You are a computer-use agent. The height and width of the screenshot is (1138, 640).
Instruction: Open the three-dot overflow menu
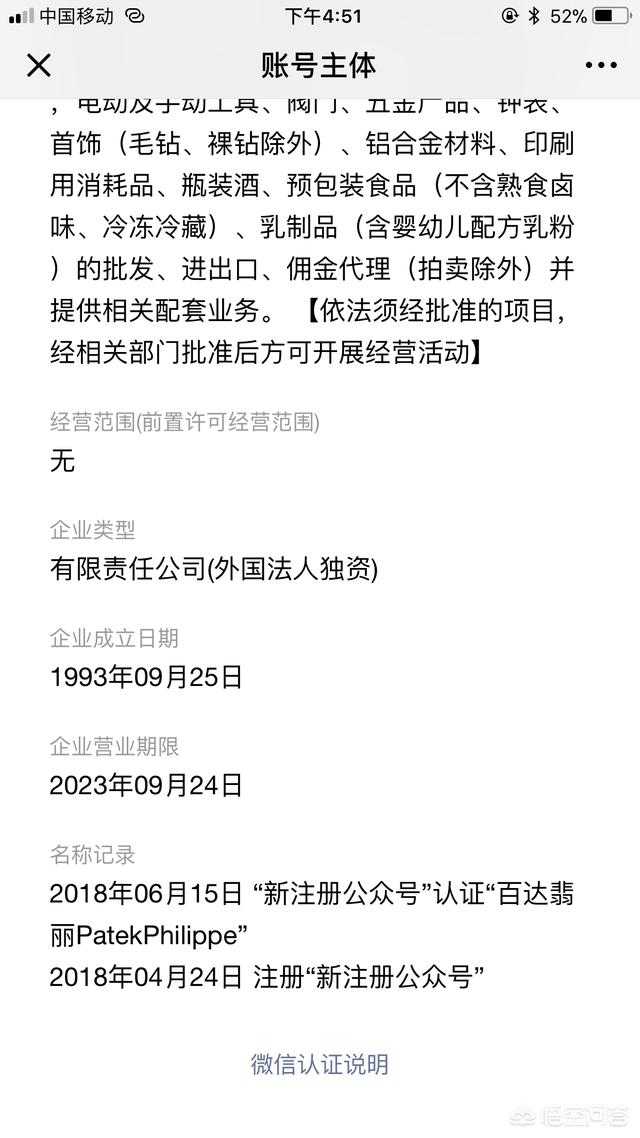click(x=601, y=65)
